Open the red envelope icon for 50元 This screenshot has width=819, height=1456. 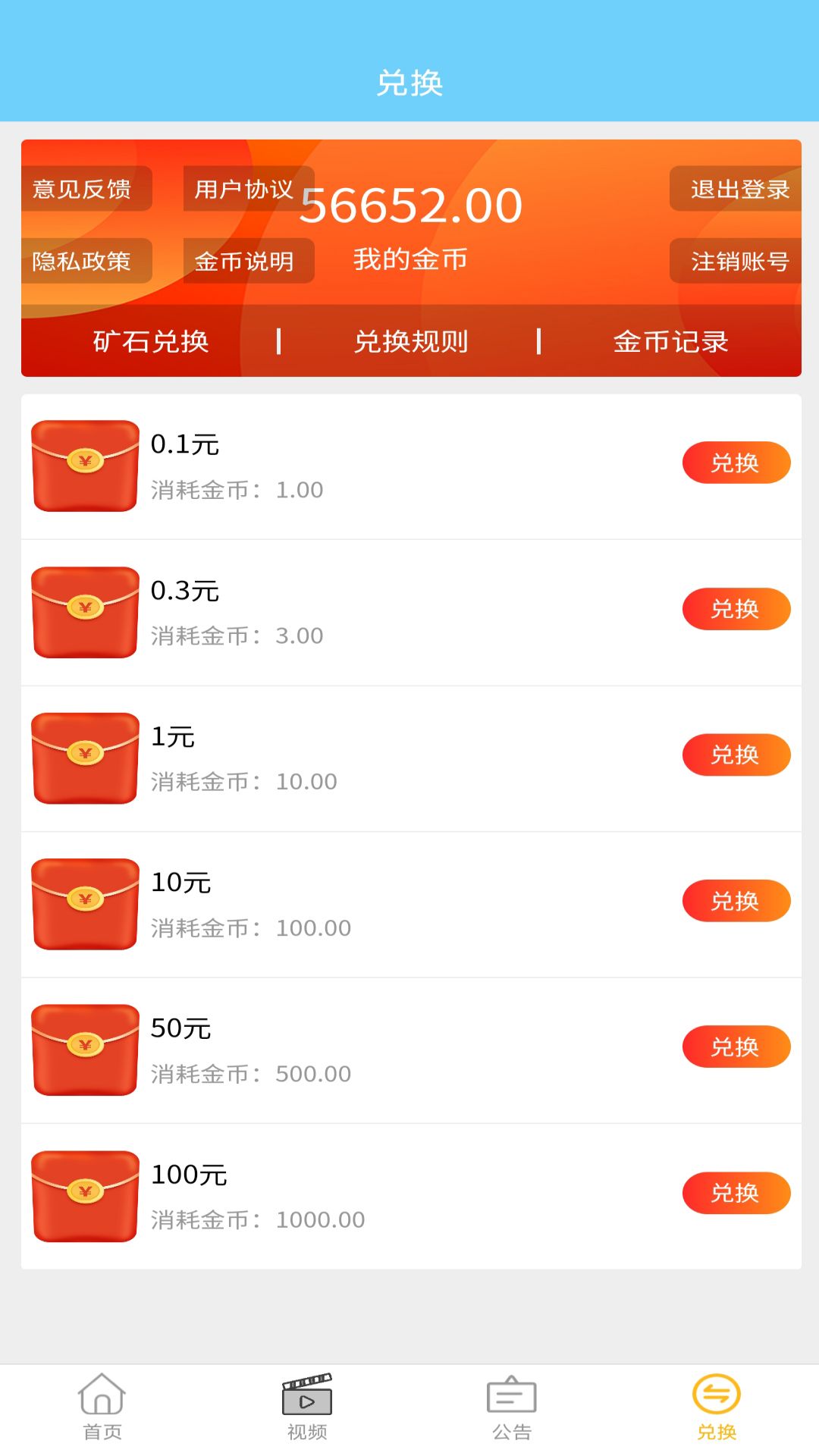(84, 1050)
